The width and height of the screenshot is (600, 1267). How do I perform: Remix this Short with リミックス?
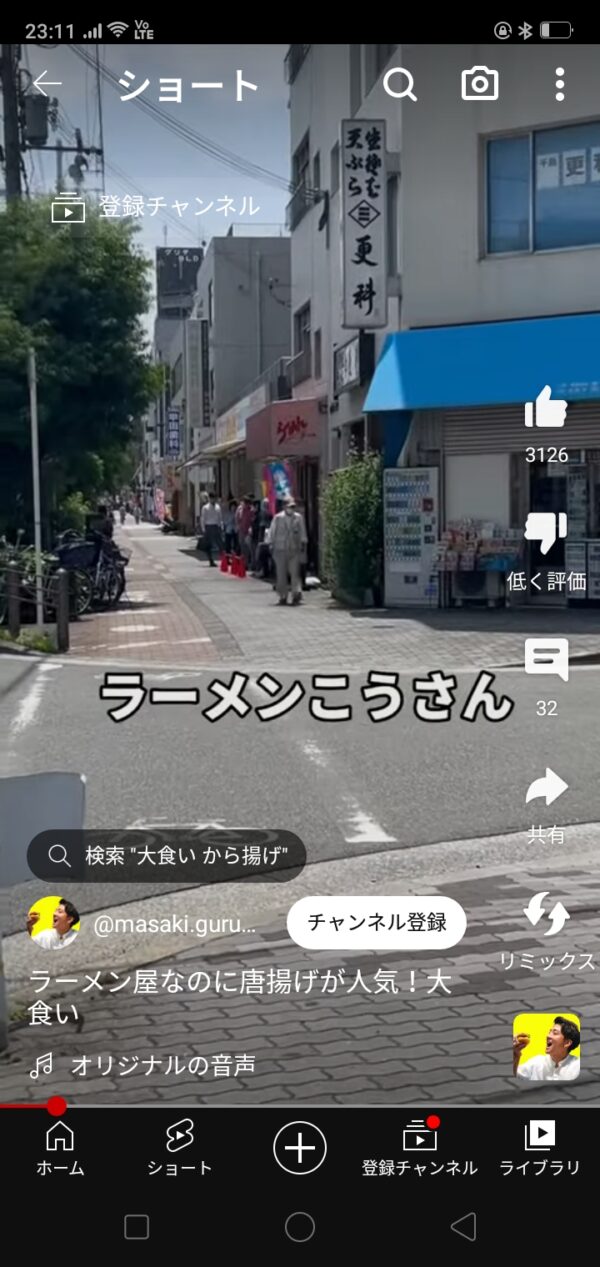[547, 917]
